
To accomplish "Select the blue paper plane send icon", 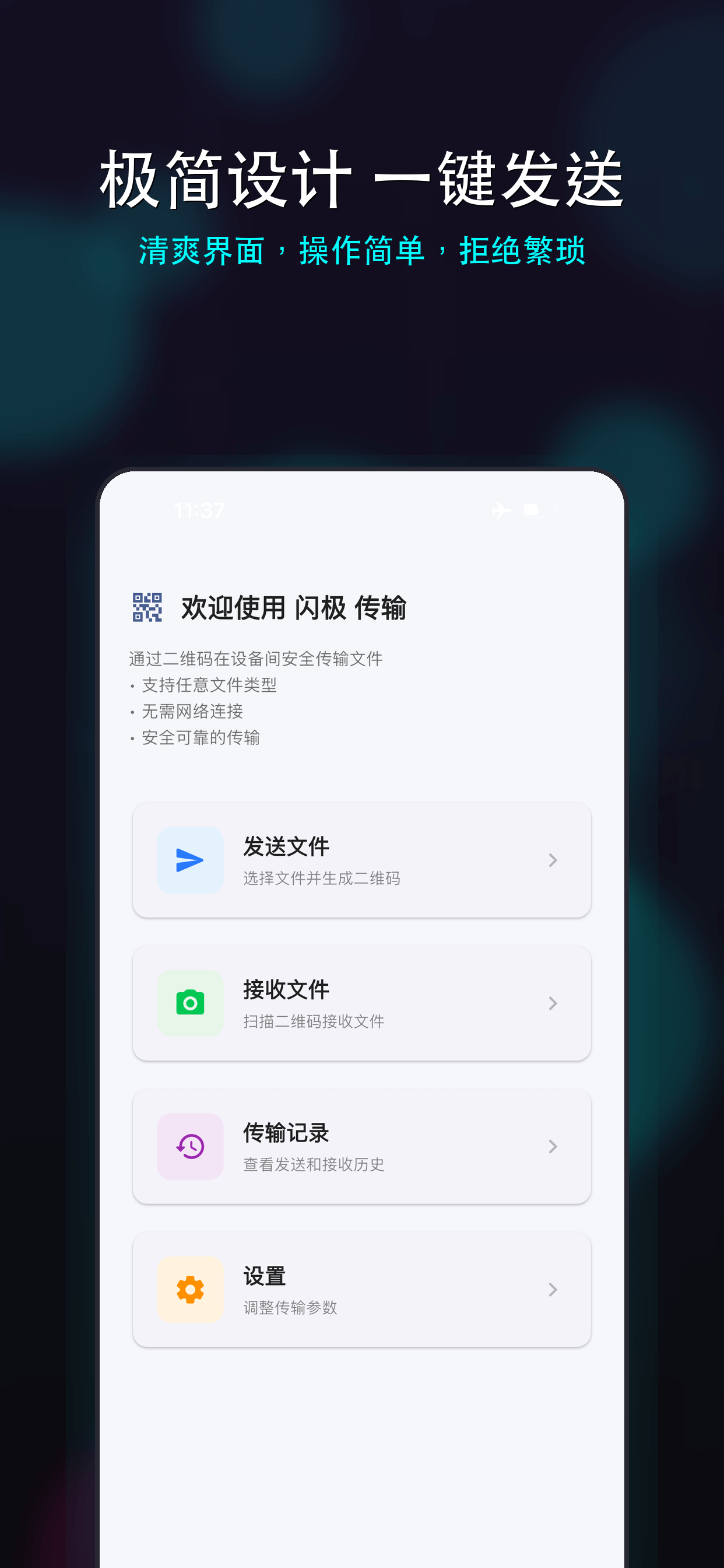I will (x=190, y=859).
